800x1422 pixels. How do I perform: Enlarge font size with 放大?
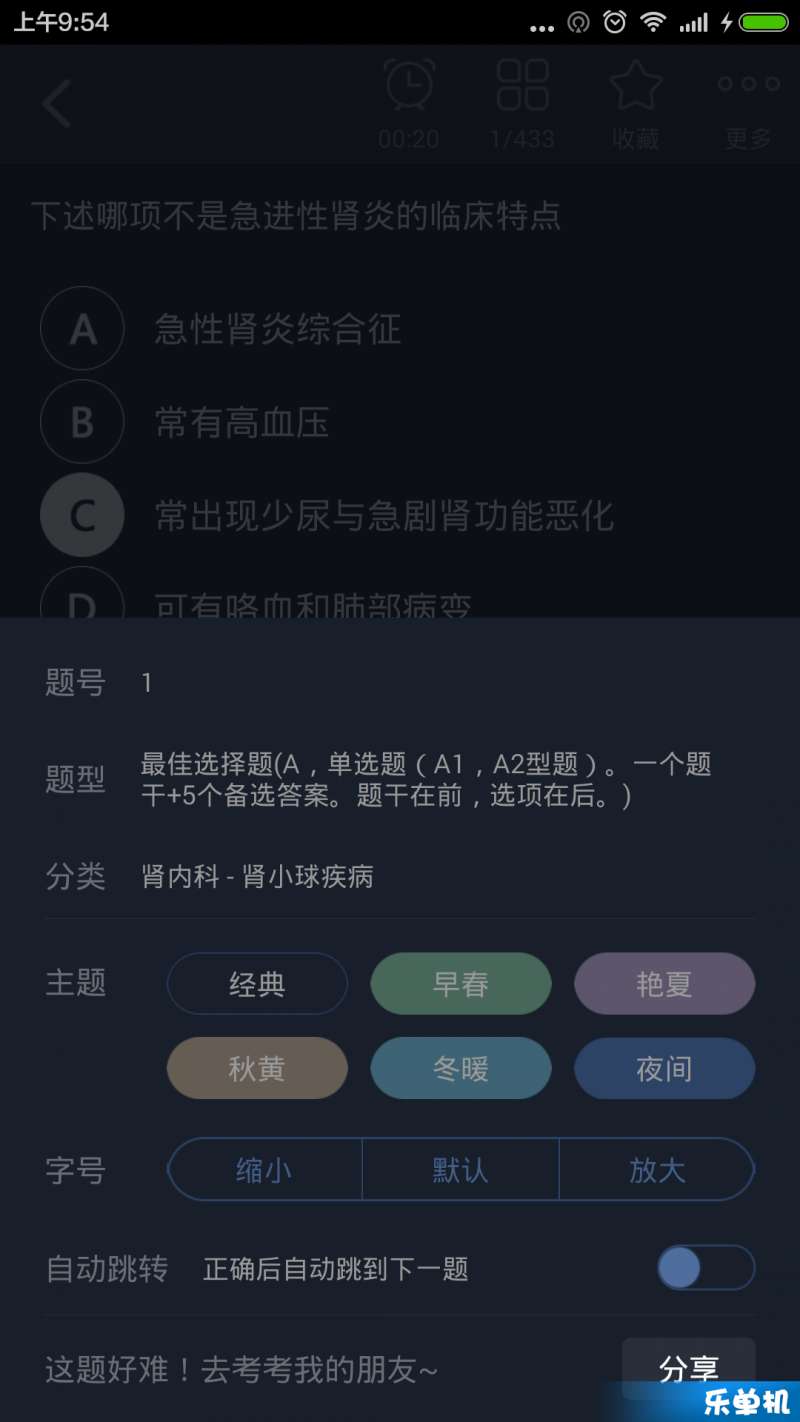656,1169
